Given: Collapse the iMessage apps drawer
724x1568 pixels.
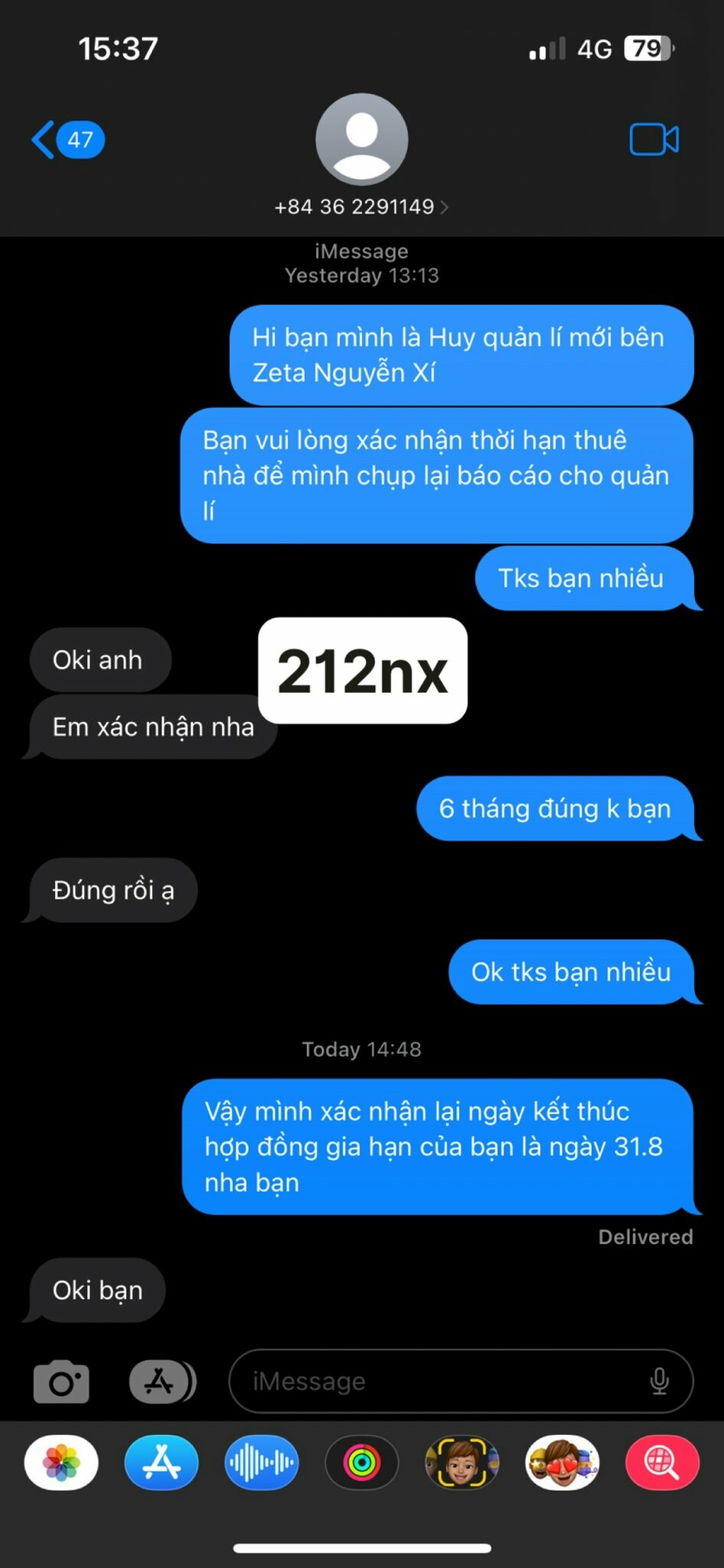Looking at the screenshot, I should point(162,1382).
